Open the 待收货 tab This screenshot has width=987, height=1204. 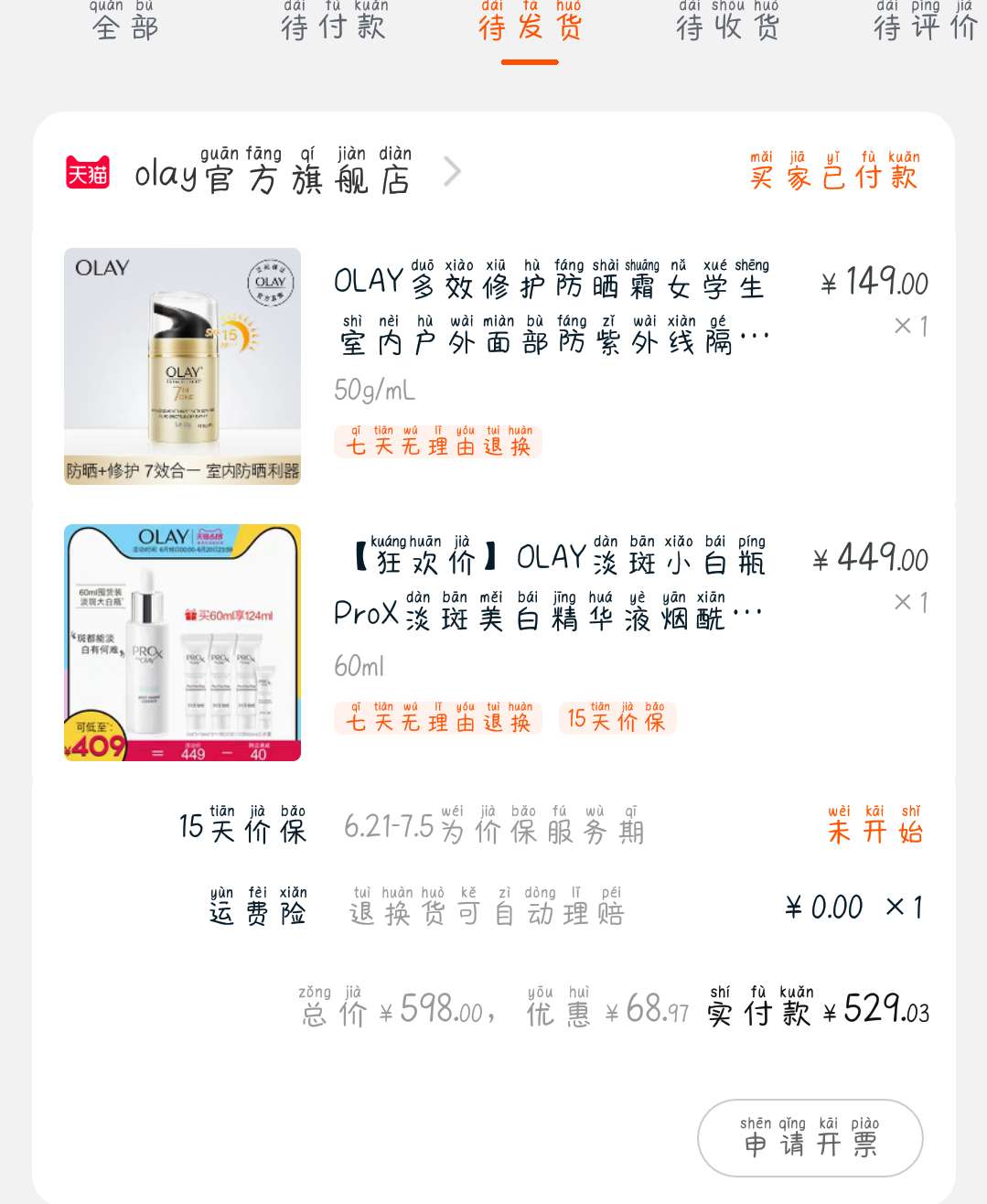(727, 27)
